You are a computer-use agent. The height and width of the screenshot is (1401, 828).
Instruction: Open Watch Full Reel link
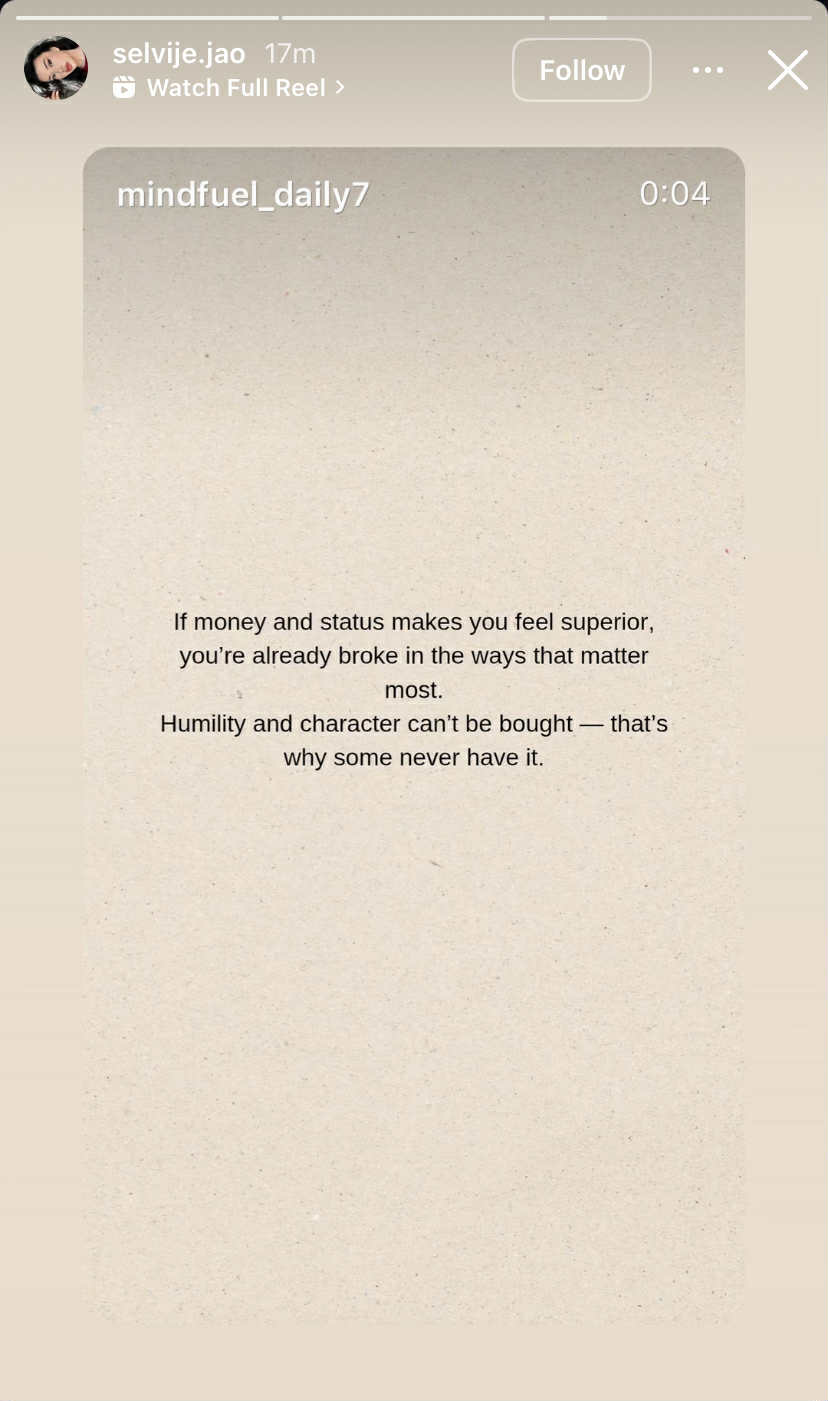(x=235, y=88)
